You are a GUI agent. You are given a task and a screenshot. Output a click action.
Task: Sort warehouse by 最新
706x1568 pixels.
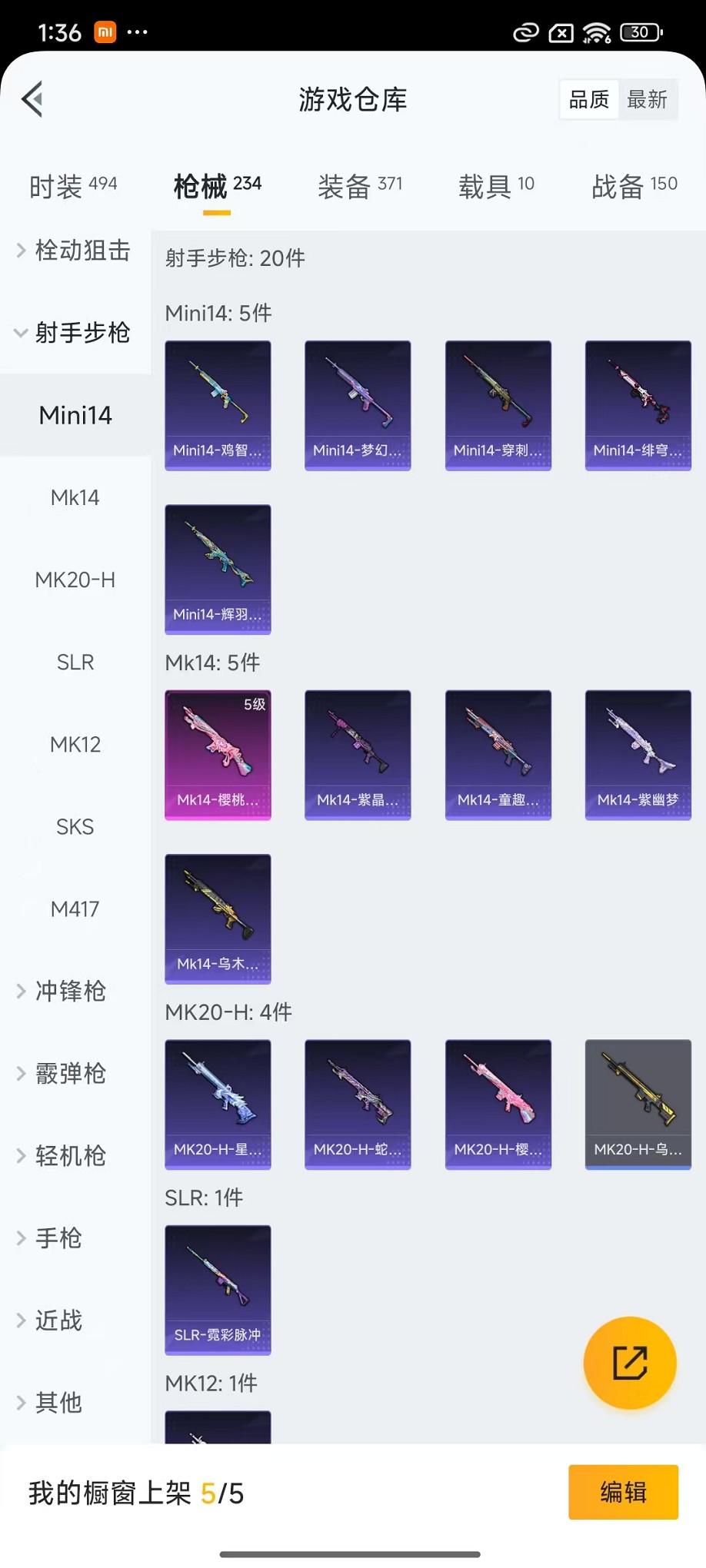647,99
